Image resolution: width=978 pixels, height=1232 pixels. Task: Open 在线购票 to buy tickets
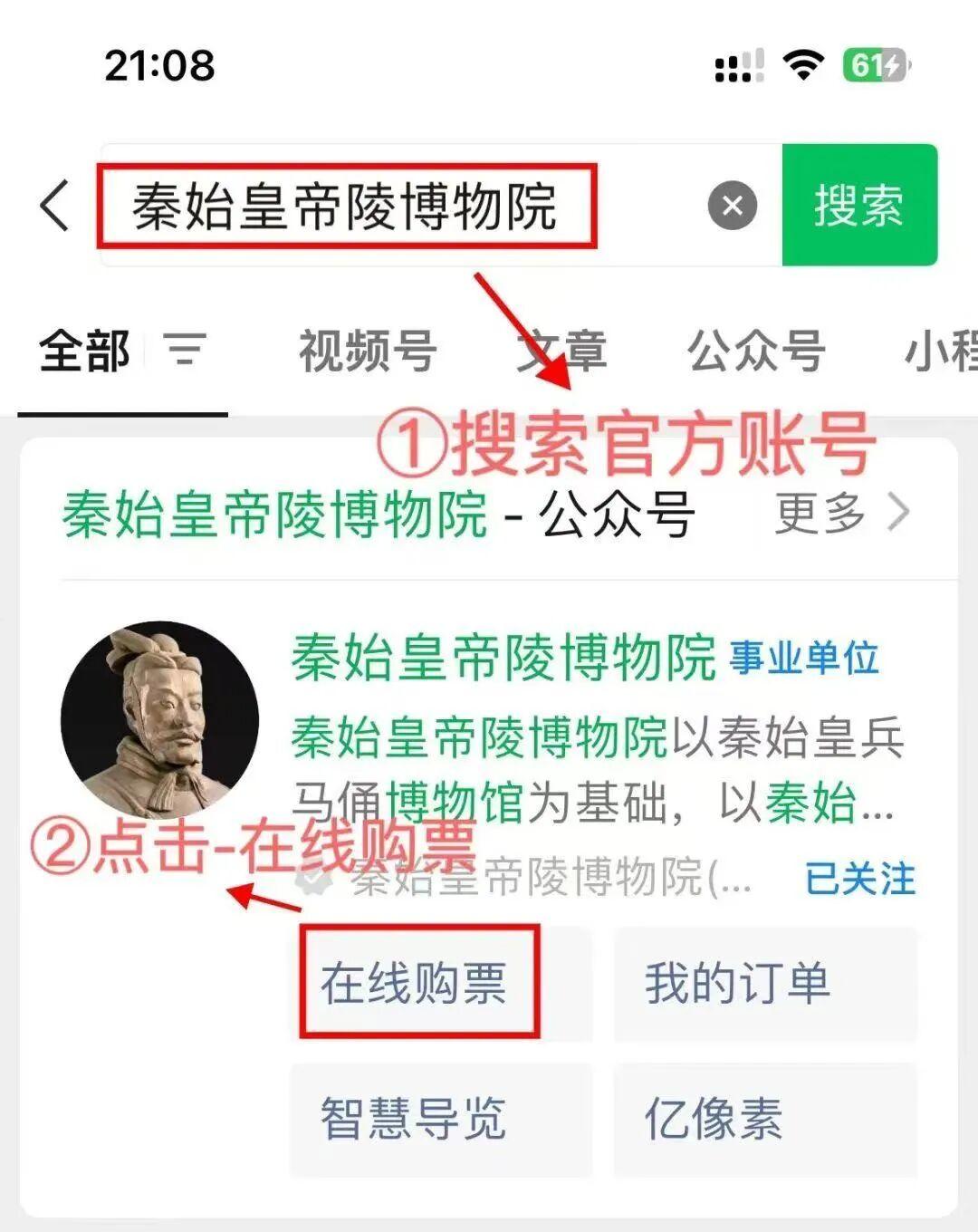coord(418,983)
